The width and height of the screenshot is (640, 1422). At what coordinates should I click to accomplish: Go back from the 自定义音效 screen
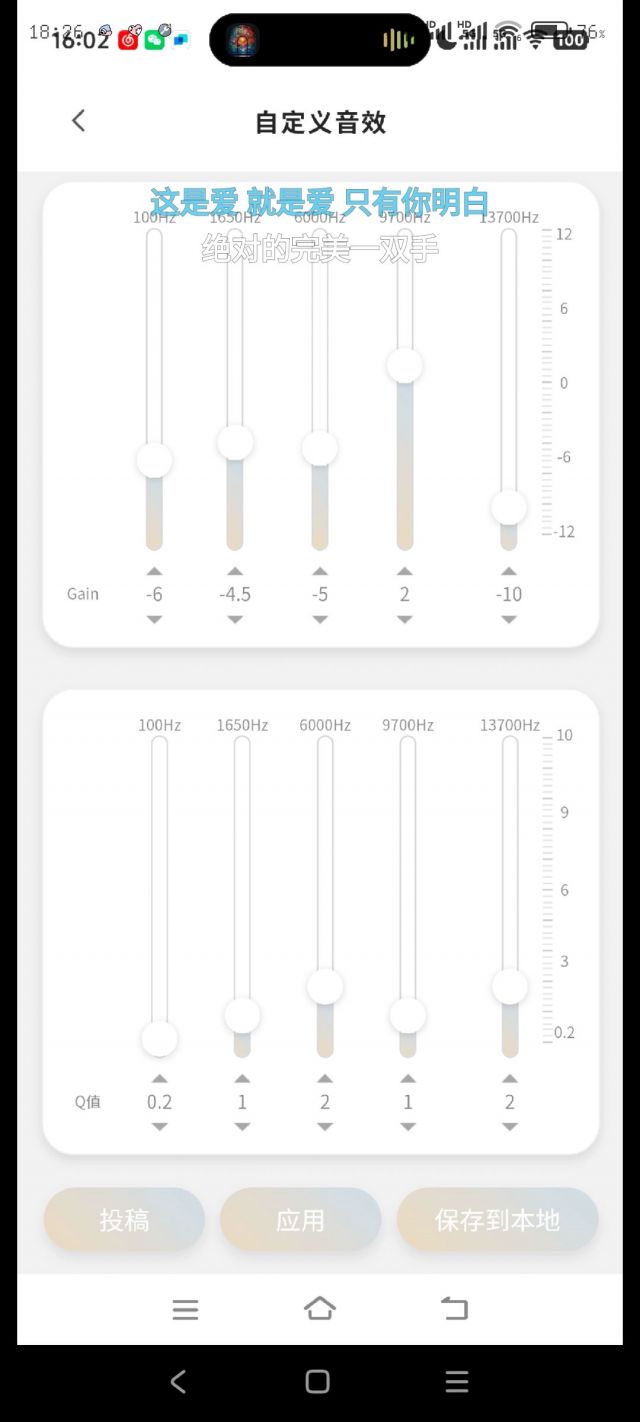[78, 121]
